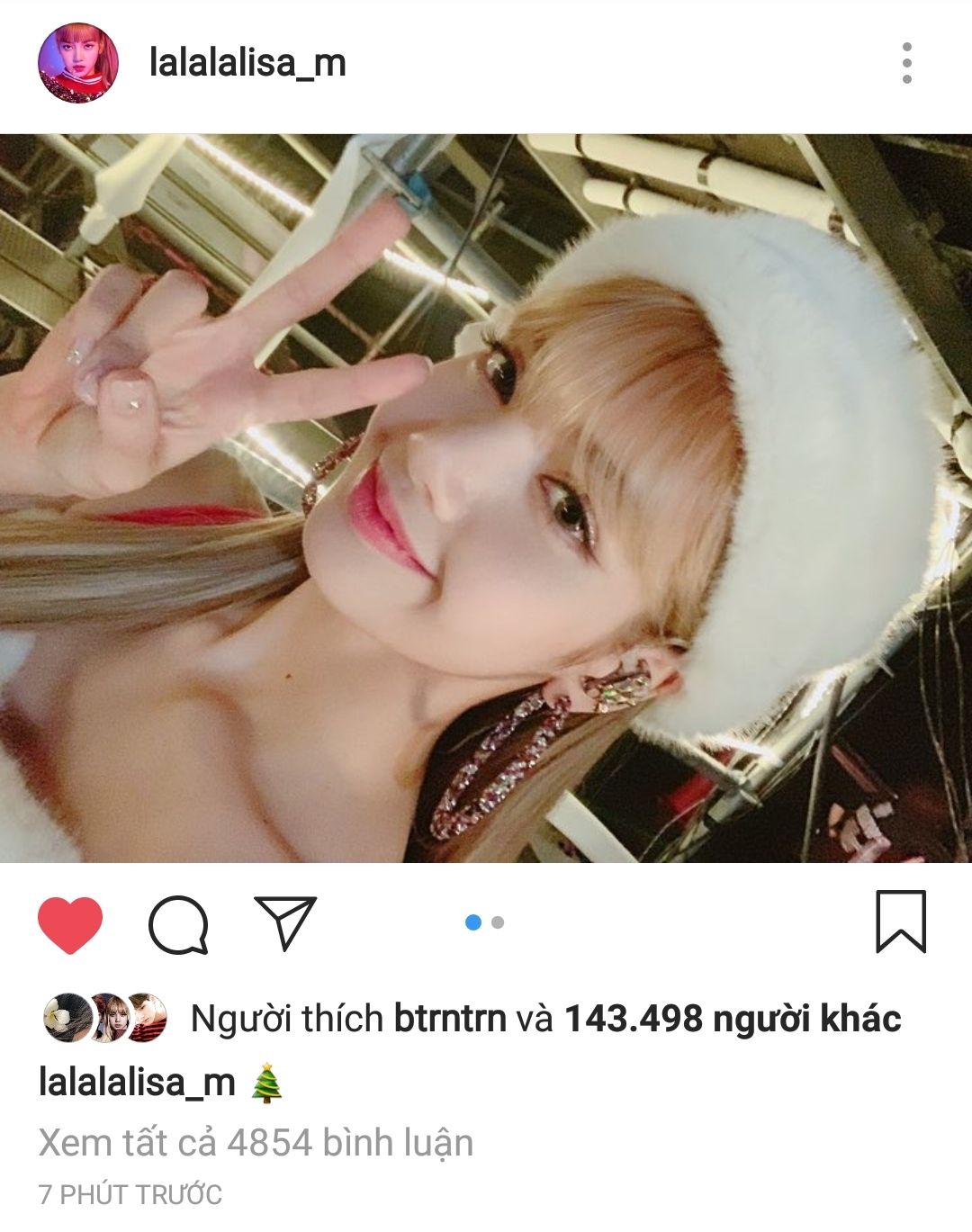Open lalalalisa_m profile picture at top

(x=78, y=63)
